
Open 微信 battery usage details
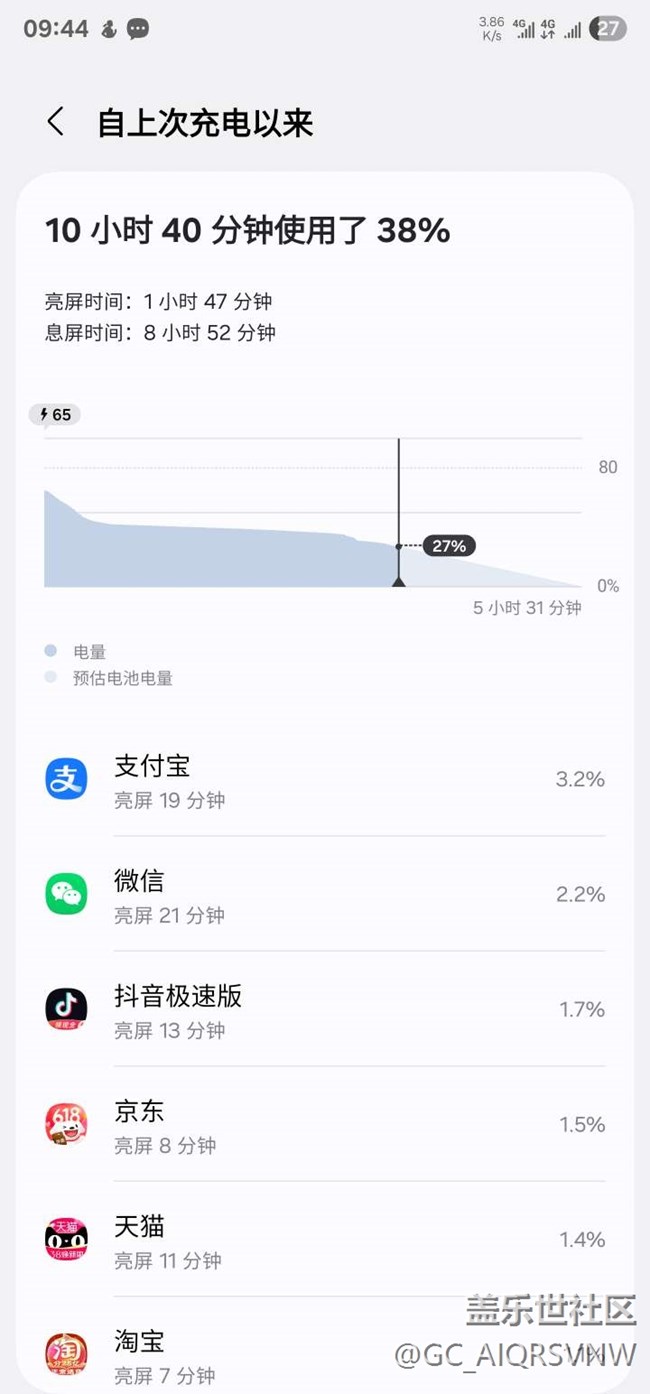(x=325, y=895)
